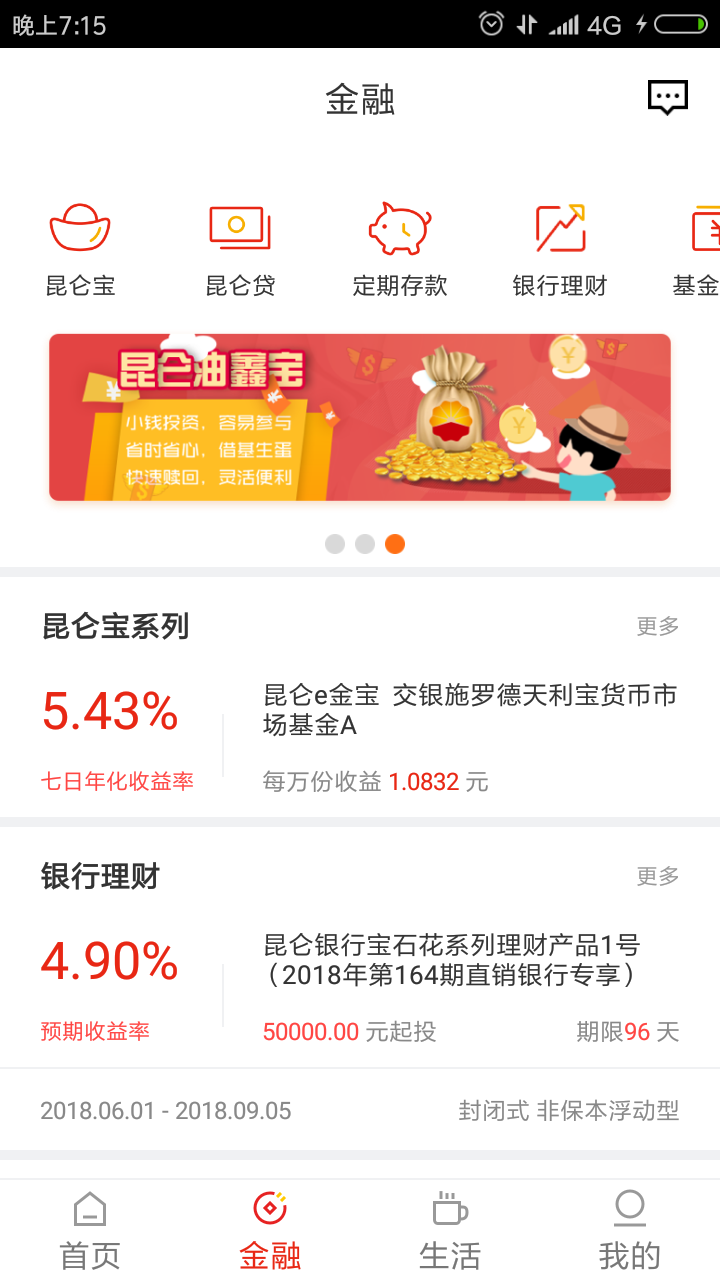Open the partially visible 基金 shortcut

coord(700,250)
